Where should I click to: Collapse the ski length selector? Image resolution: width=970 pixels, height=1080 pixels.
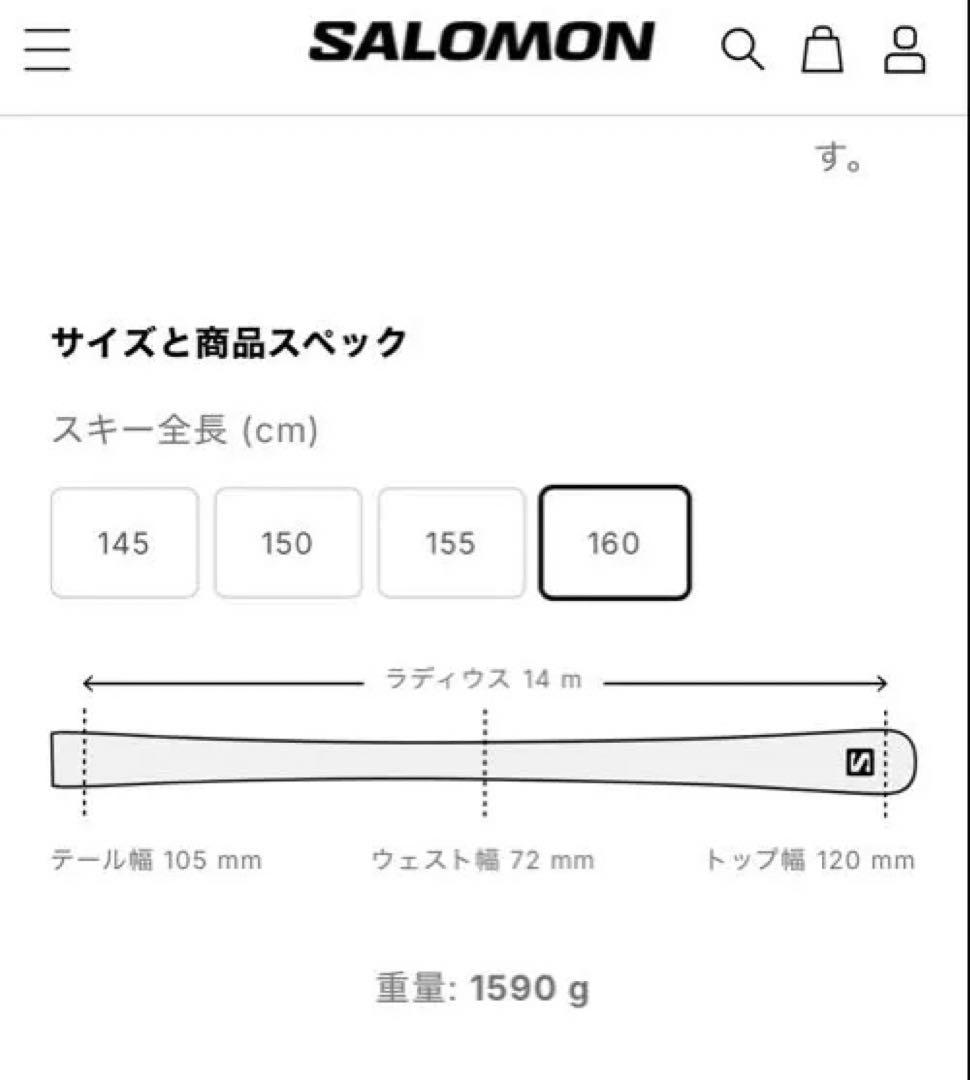coord(185,430)
